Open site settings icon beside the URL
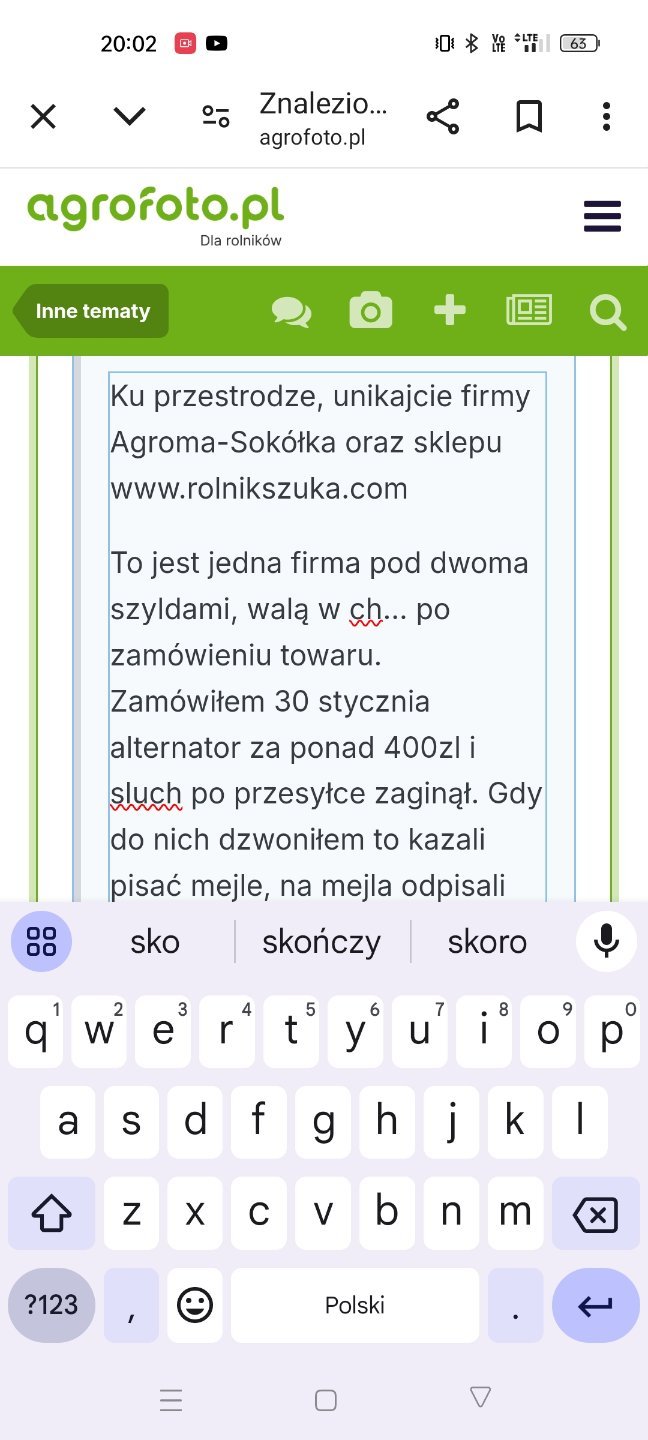This screenshot has height=1440, width=648. (215, 117)
